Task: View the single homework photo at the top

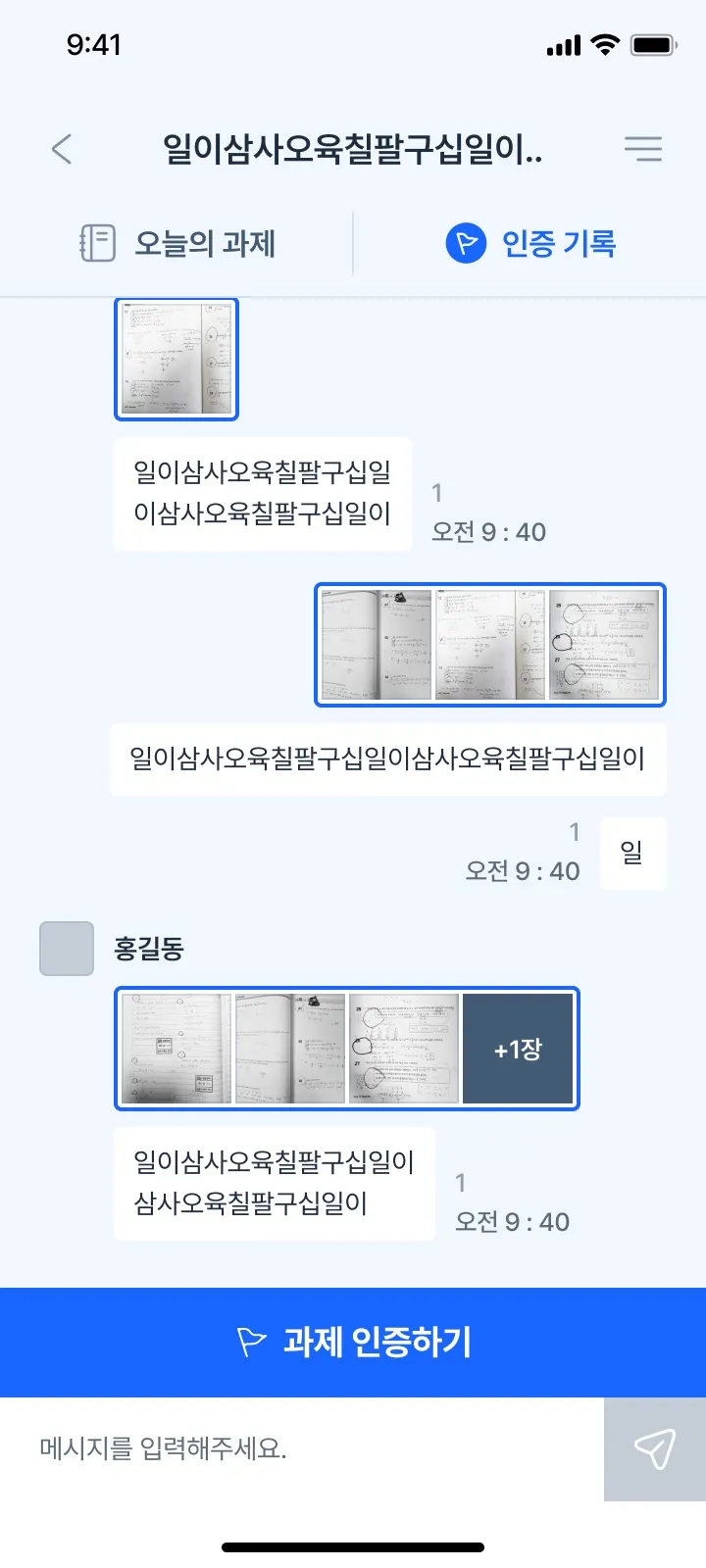Action: (x=176, y=359)
